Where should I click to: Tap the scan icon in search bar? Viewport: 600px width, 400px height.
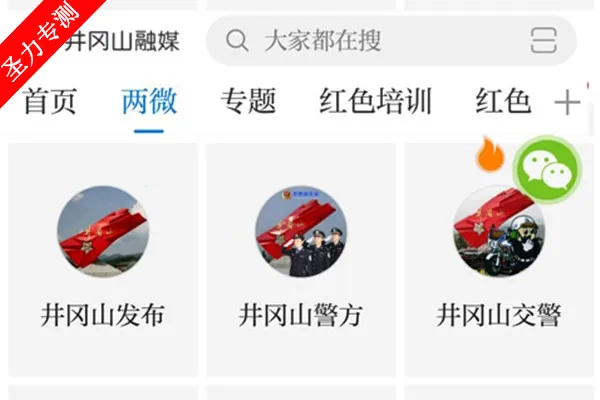tap(543, 41)
